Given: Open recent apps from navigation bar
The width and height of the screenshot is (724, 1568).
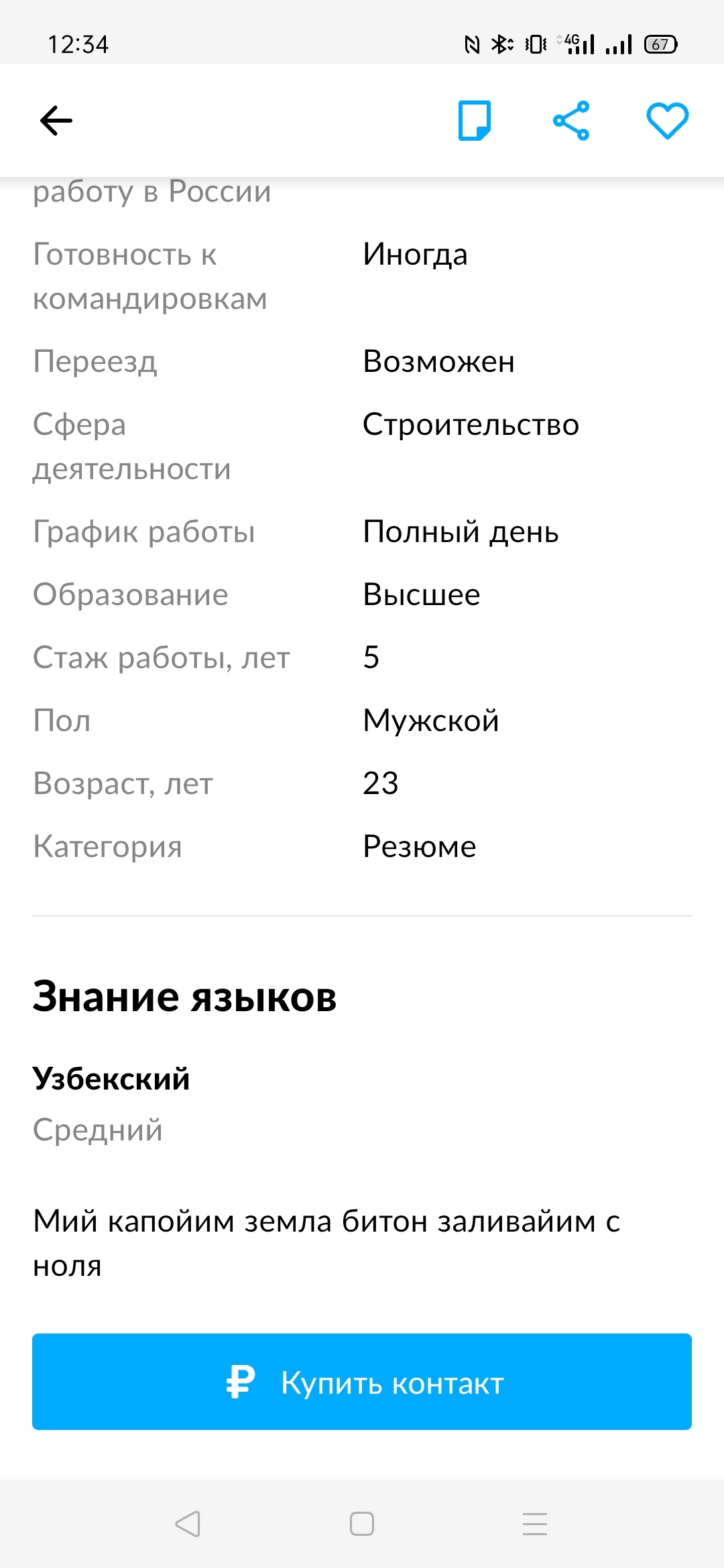Looking at the screenshot, I should [535, 1524].
